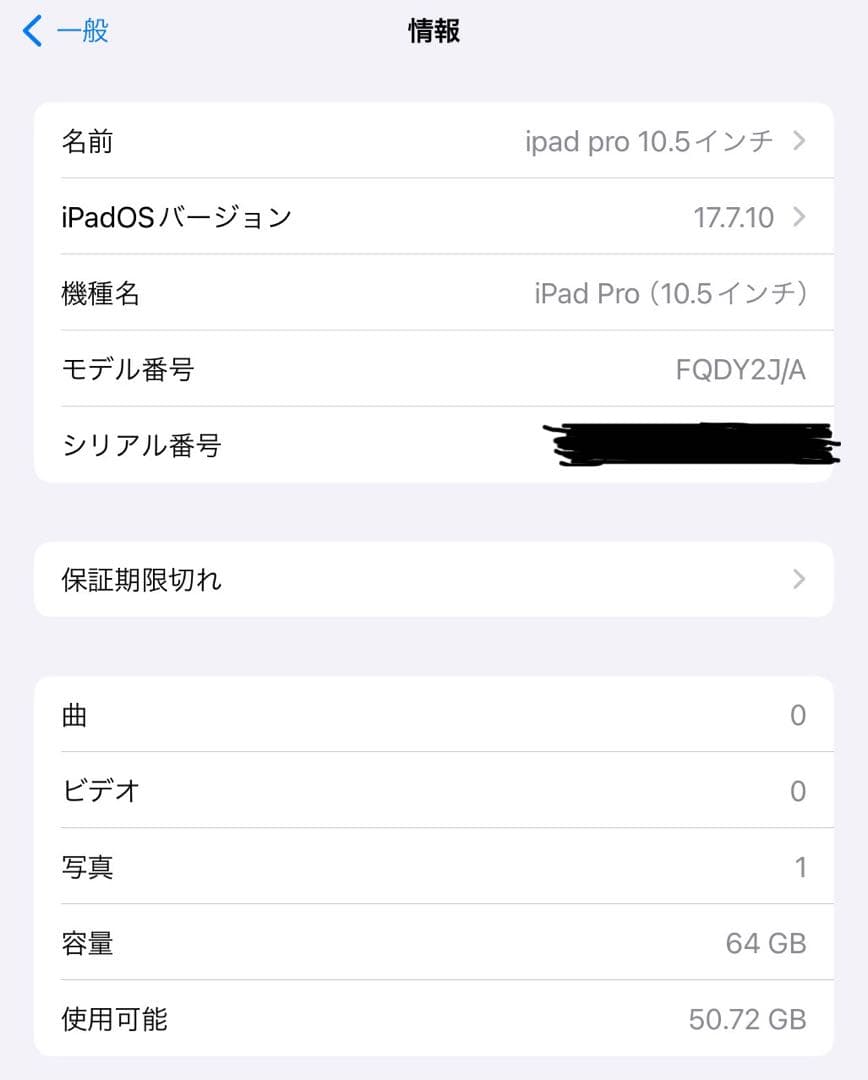Open the 保証期限切れ disclosure chevron
Image resolution: width=868 pixels, height=1080 pixels.
click(798, 579)
